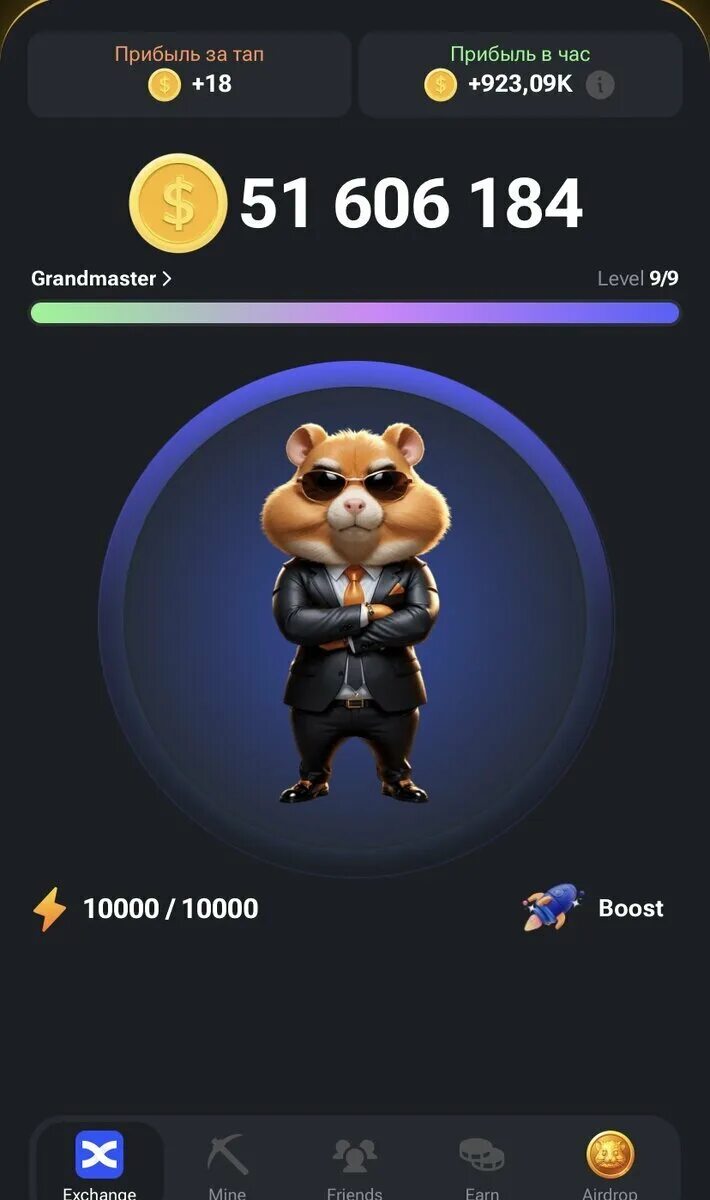Switch to the Mine tab
The height and width of the screenshot is (1200, 710).
pos(227,1166)
